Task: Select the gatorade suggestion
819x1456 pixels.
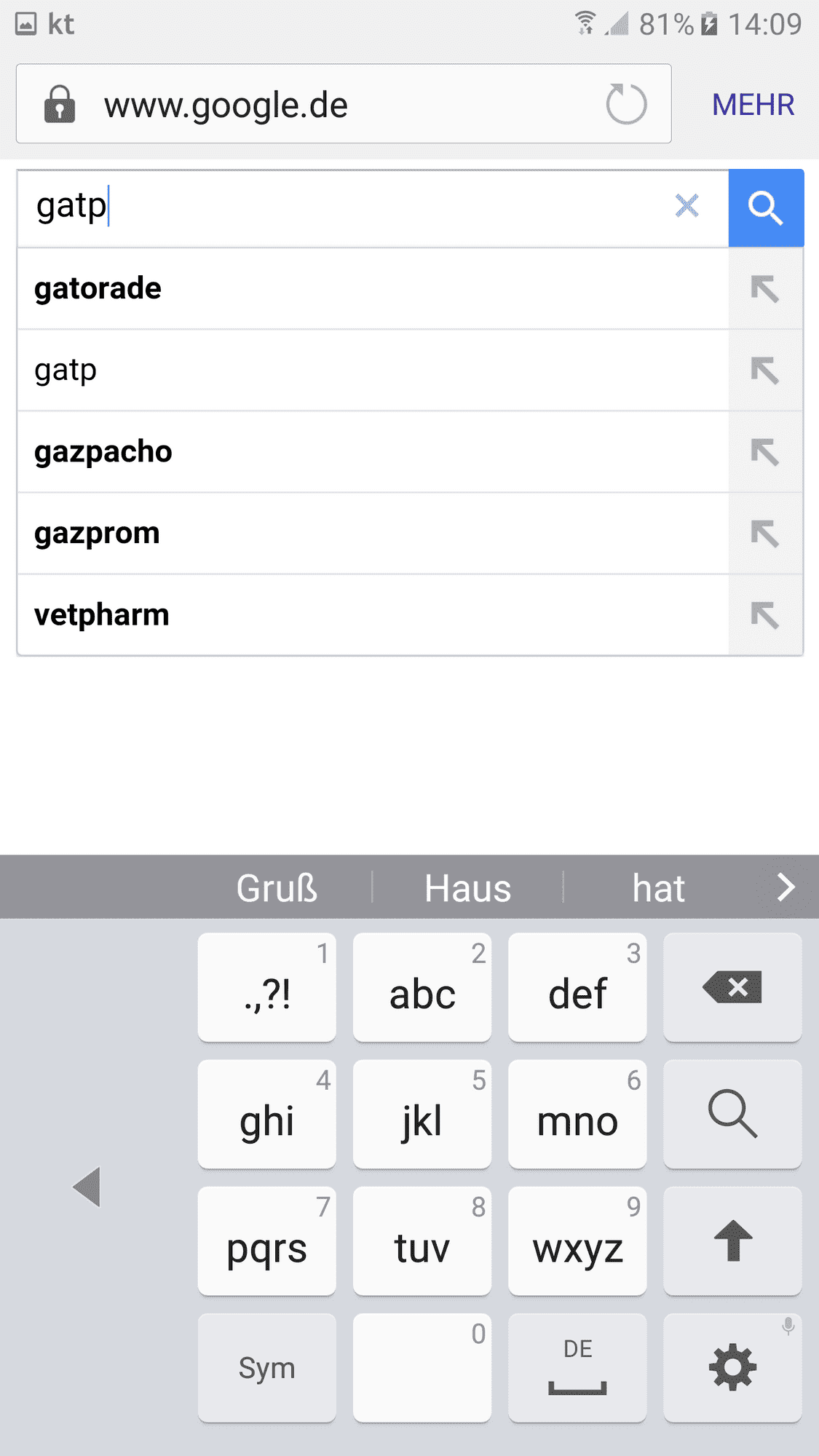Action: (x=364, y=289)
